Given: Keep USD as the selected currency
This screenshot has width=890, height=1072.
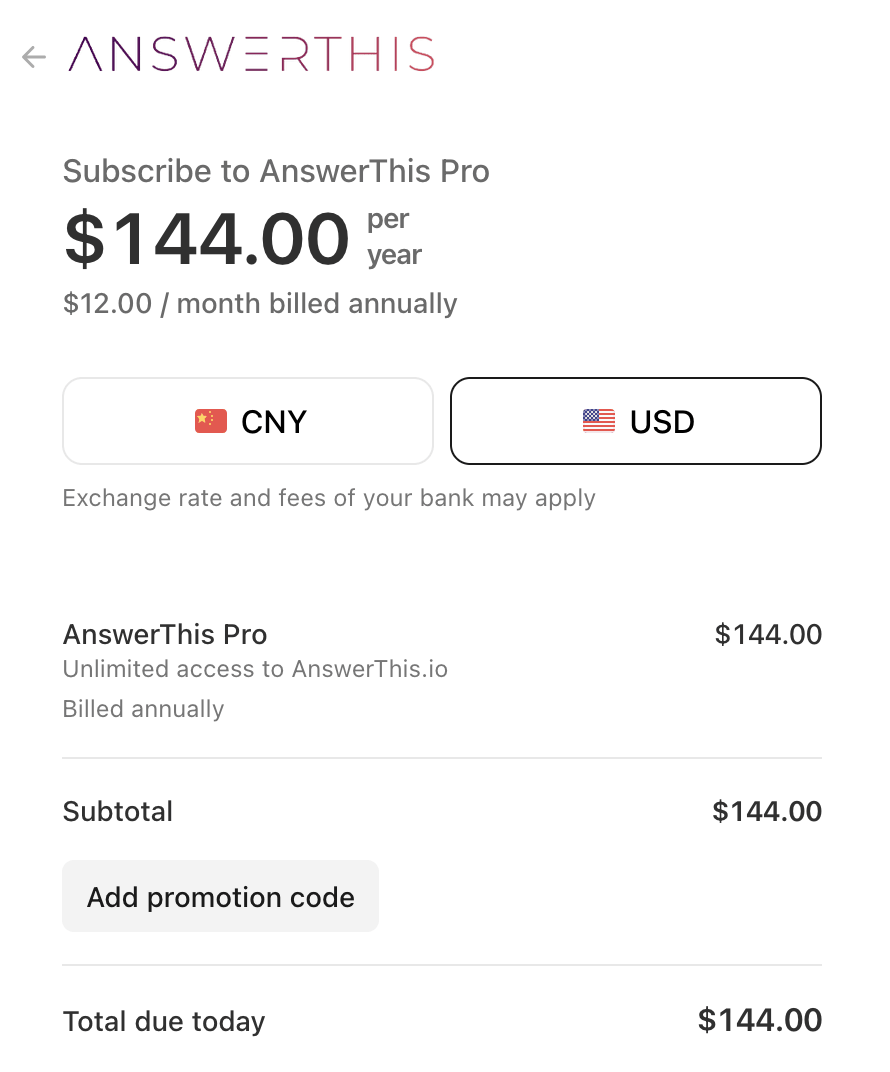Looking at the screenshot, I should coord(636,421).
